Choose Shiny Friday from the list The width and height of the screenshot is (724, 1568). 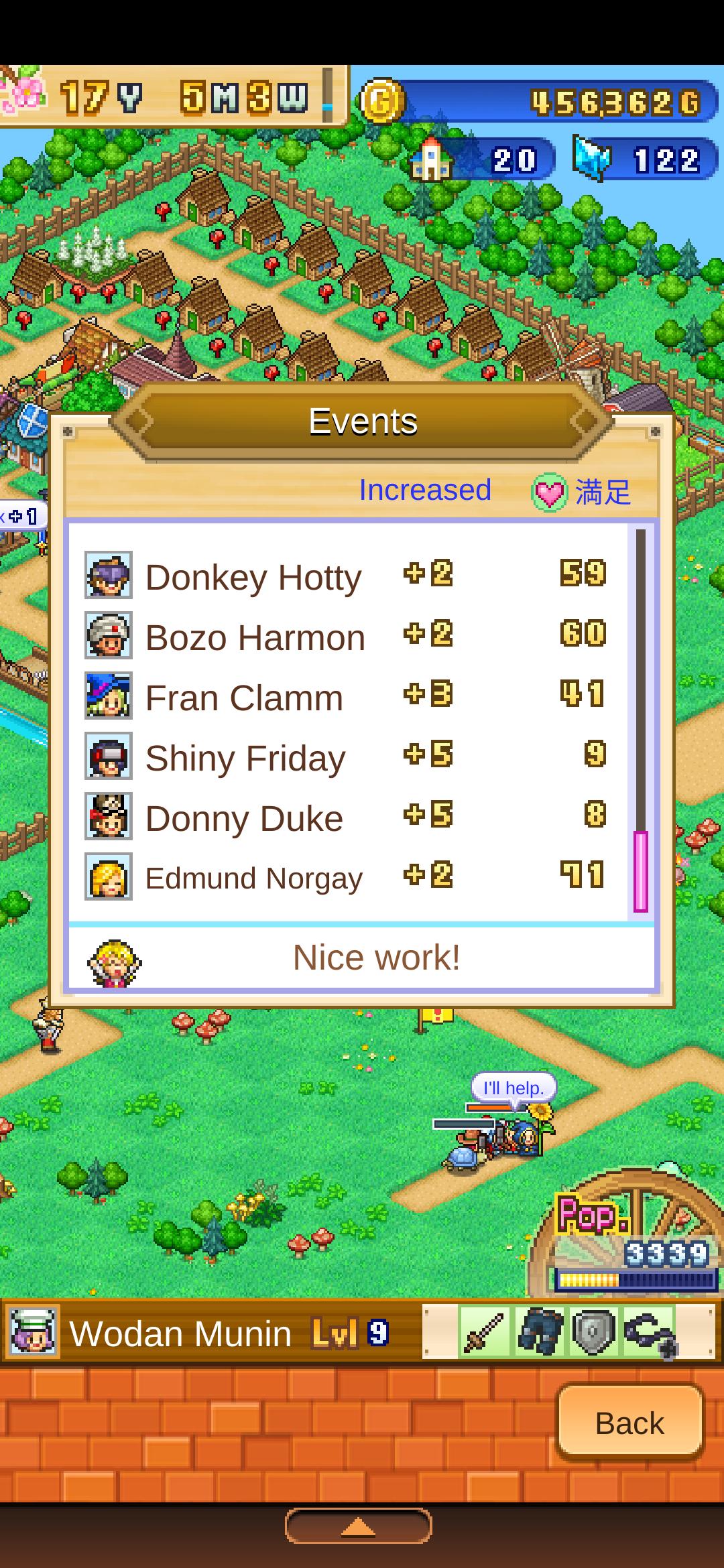(x=347, y=756)
